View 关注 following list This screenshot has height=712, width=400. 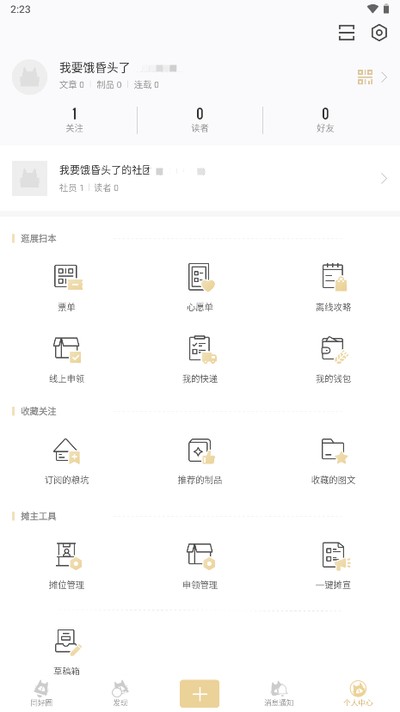[x=74, y=120]
